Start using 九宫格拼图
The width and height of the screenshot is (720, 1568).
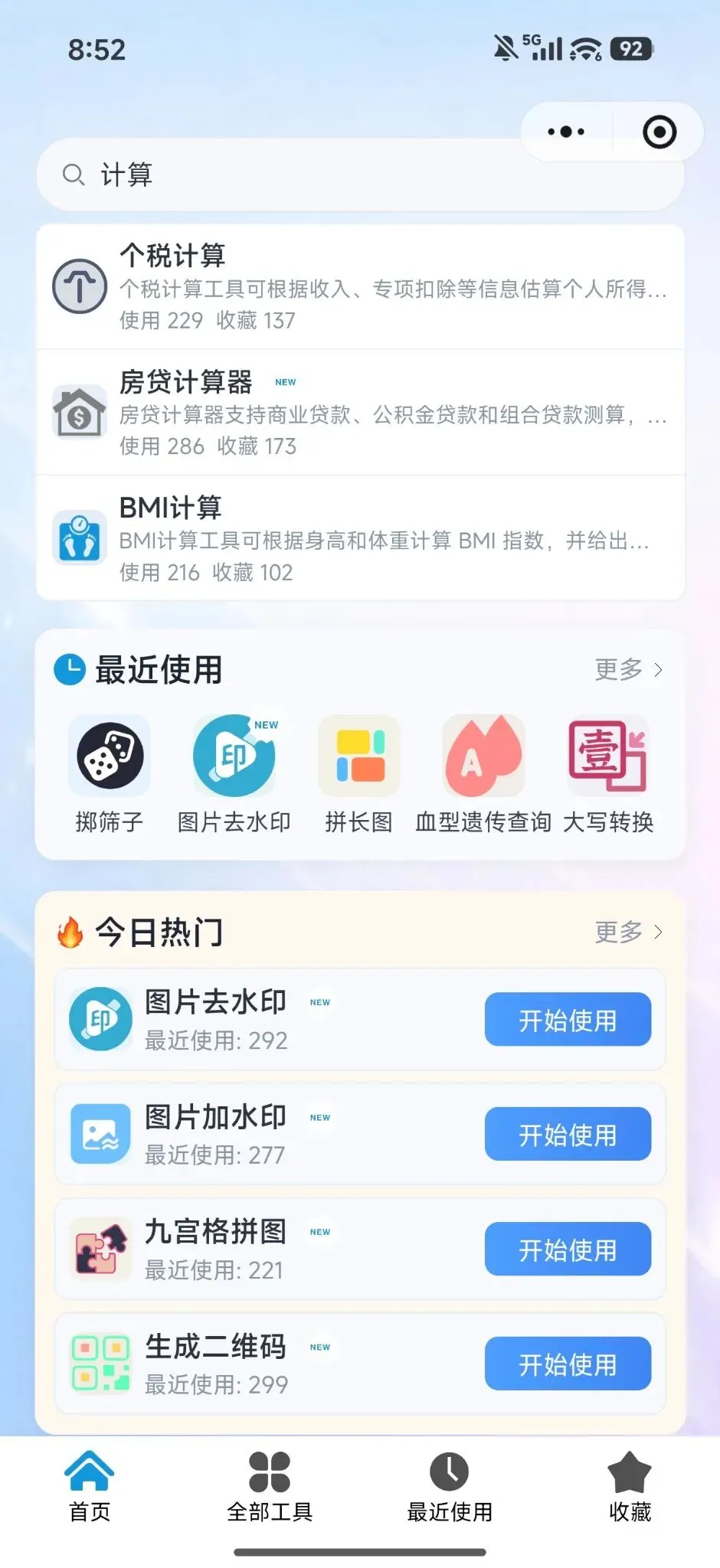point(568,1249)
